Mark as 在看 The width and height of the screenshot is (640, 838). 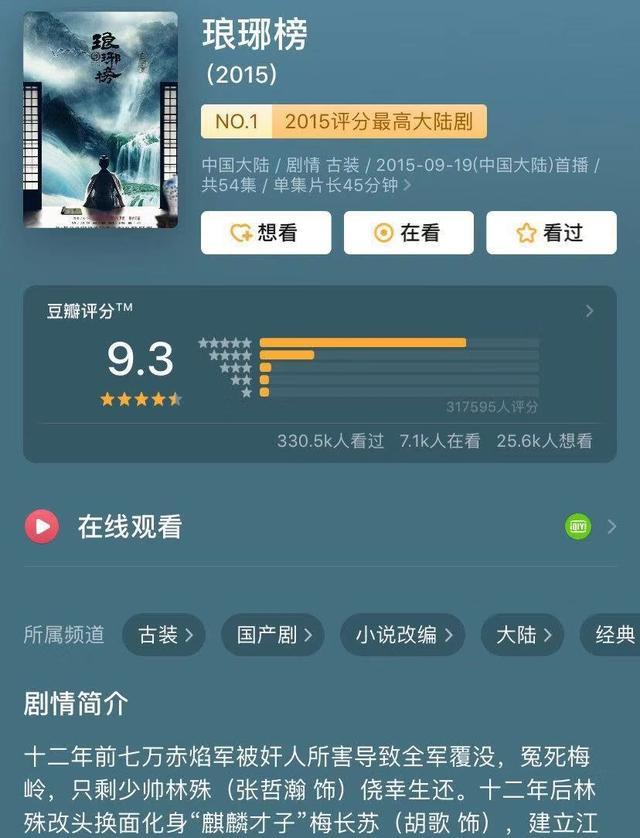coord(408,233)
